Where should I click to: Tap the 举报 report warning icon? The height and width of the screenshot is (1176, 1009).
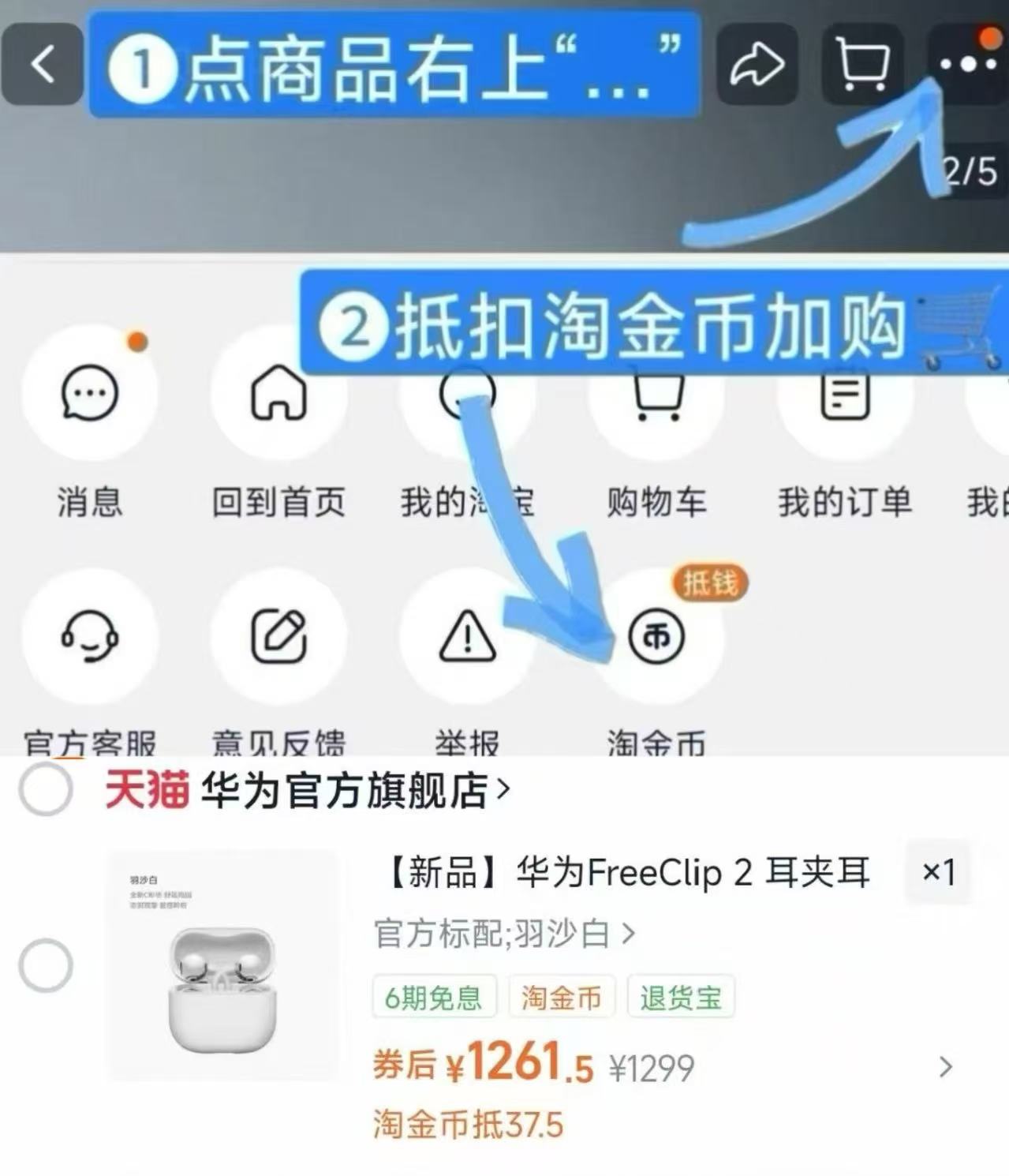[465, 639]
